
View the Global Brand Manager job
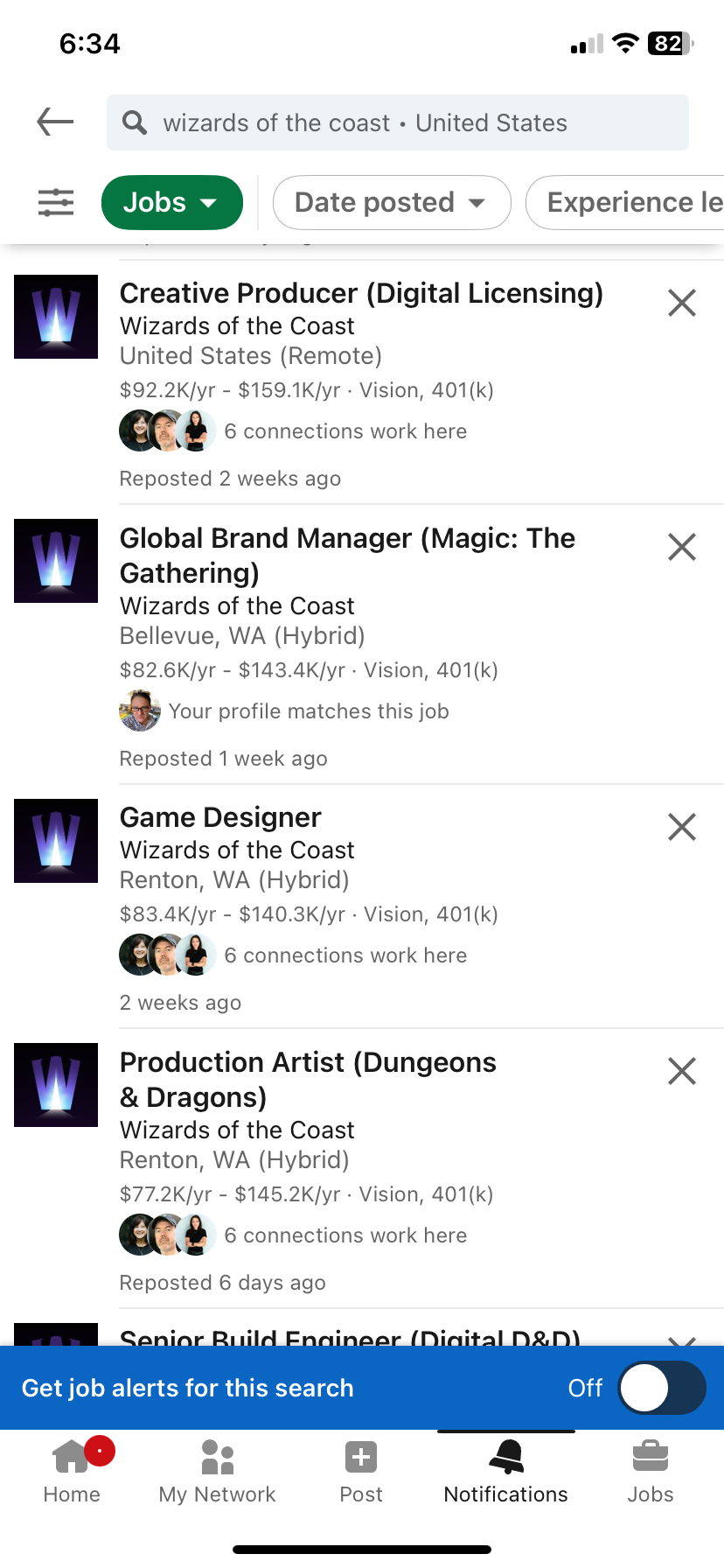[x=347, y=555]
